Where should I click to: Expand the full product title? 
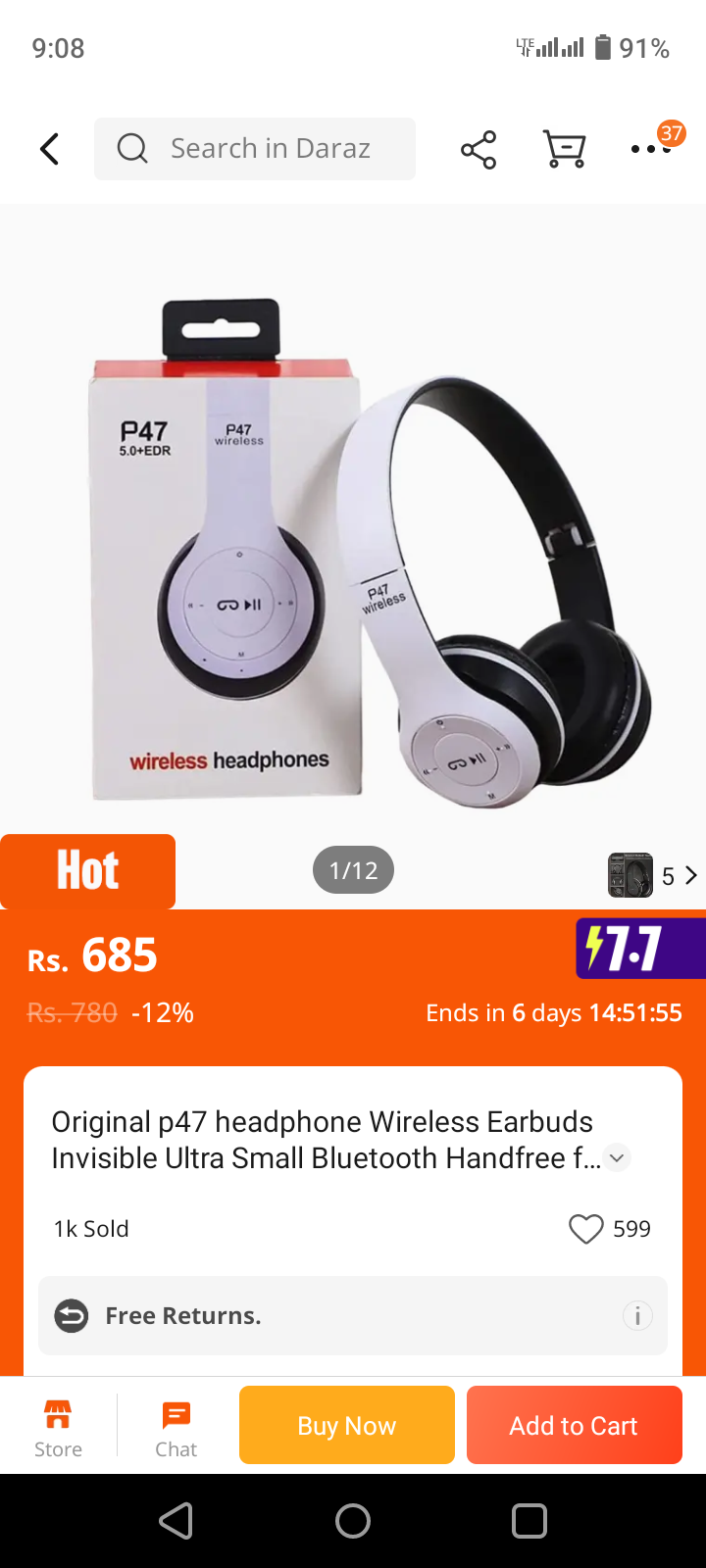(x=617, y=1157)
